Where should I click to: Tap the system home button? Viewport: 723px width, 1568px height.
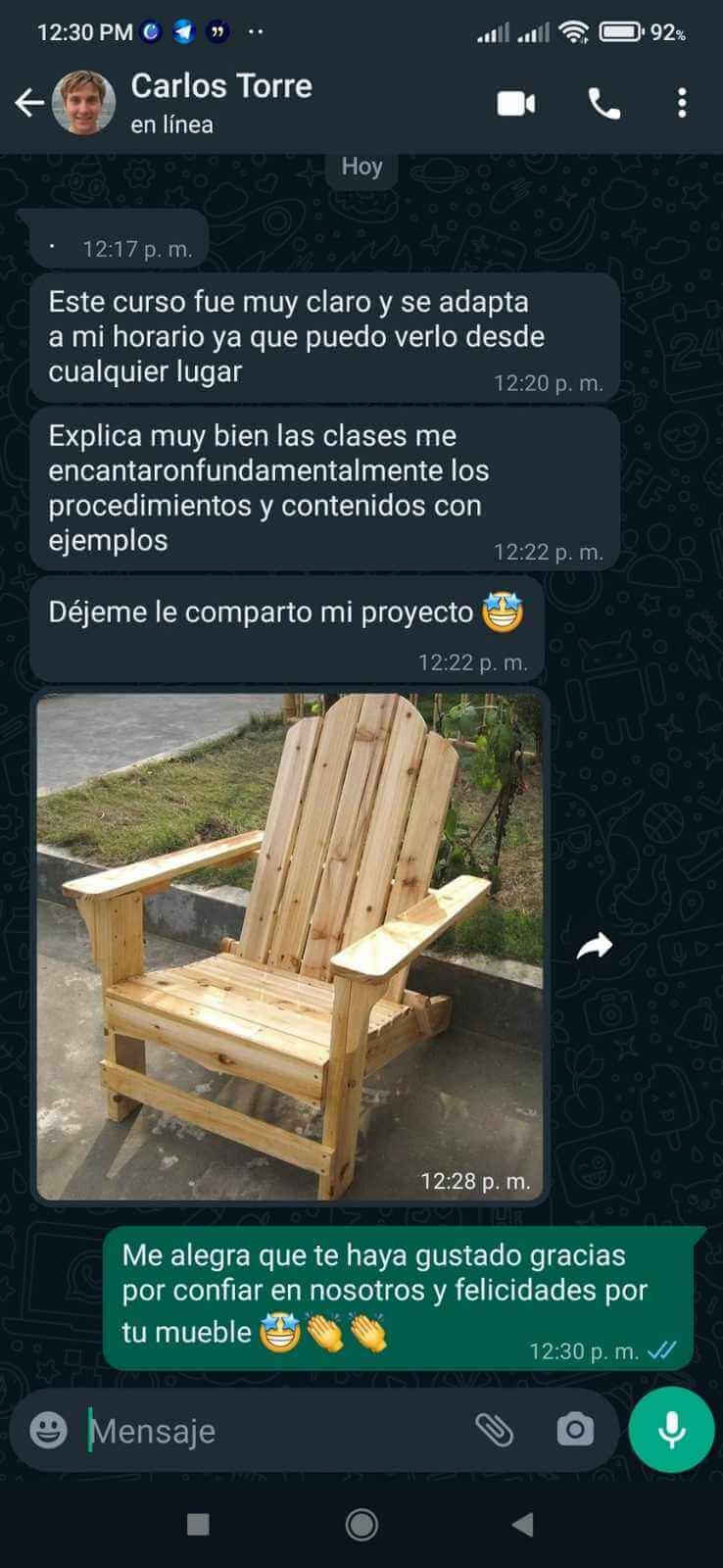click(361, 1524)
